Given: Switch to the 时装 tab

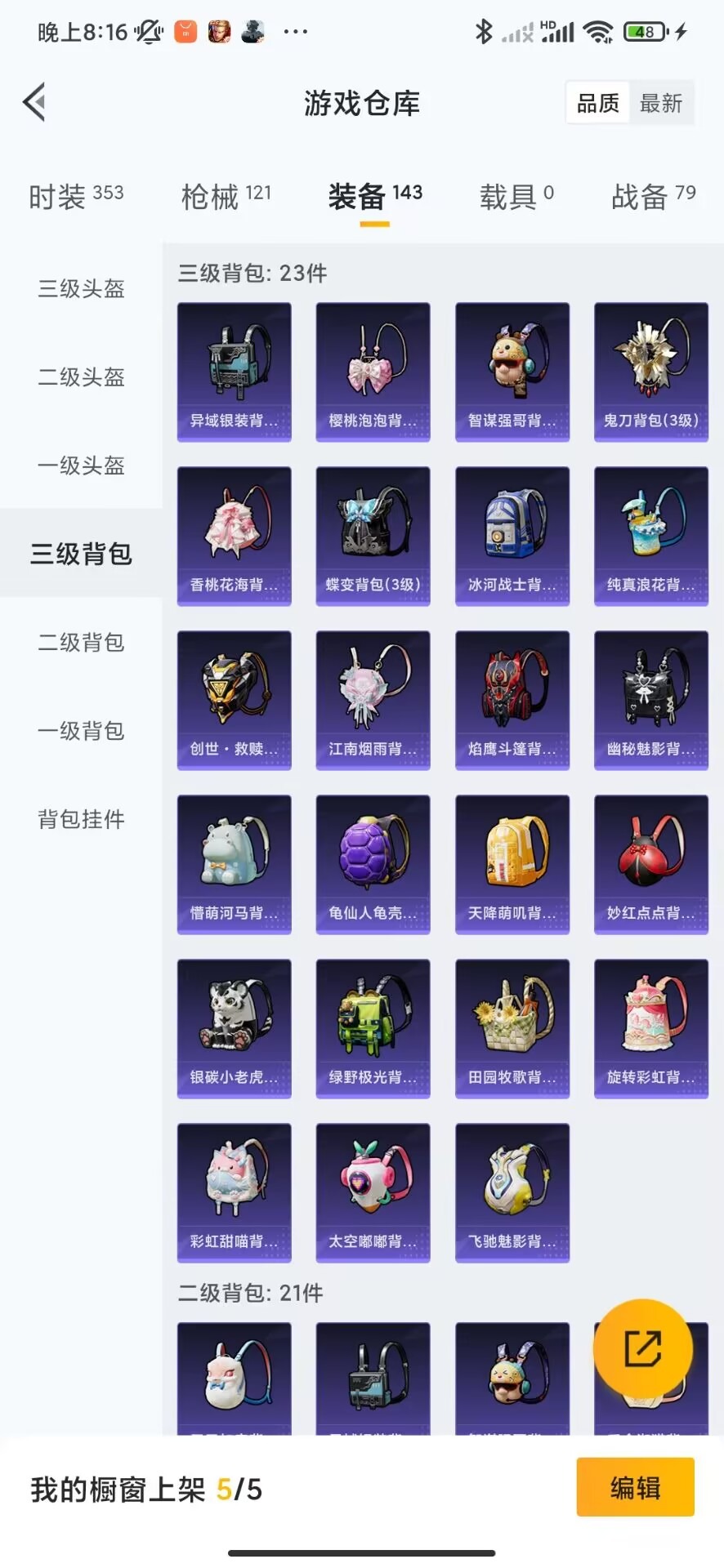Looking at the screenshot, I should [x=76, y=196].
